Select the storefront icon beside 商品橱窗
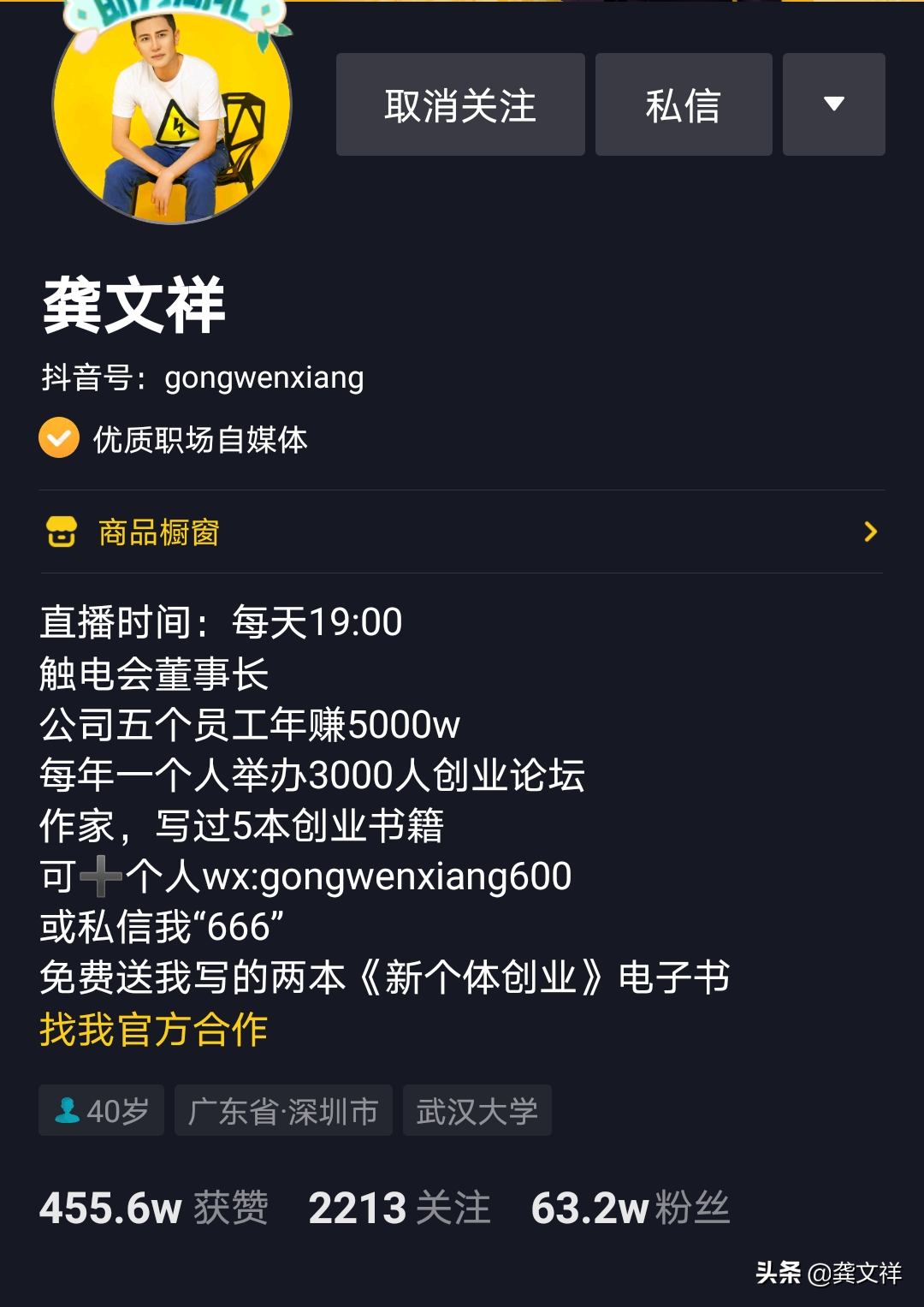 point(62,532)
